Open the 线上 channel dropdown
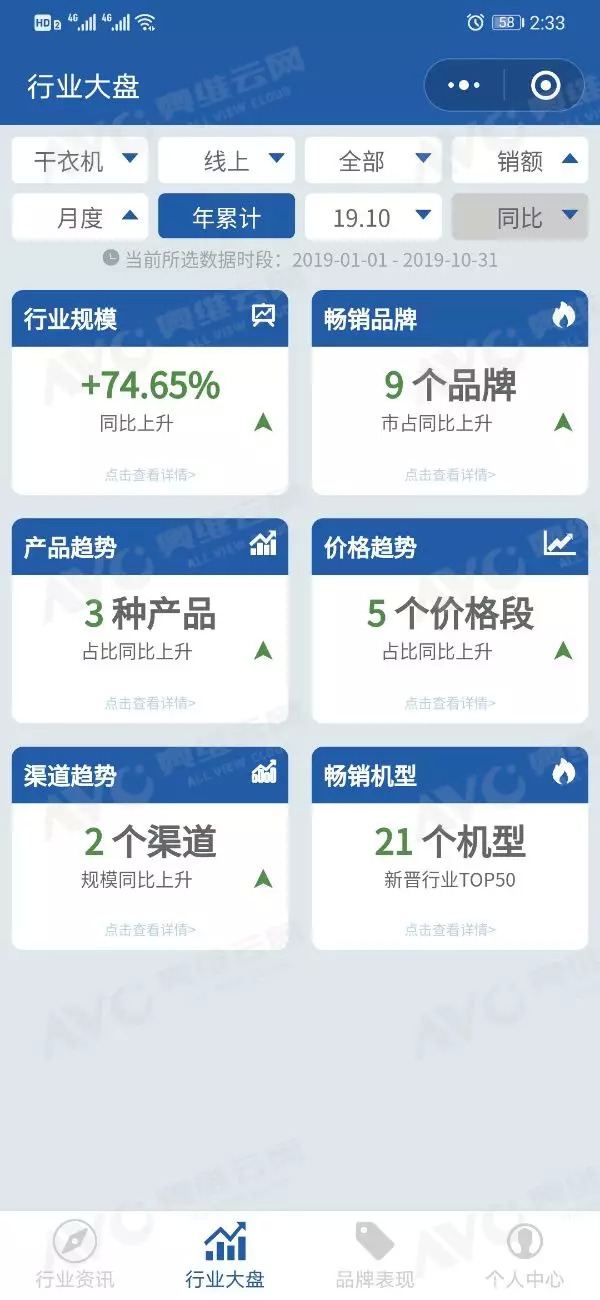 (x=226, y=161)
